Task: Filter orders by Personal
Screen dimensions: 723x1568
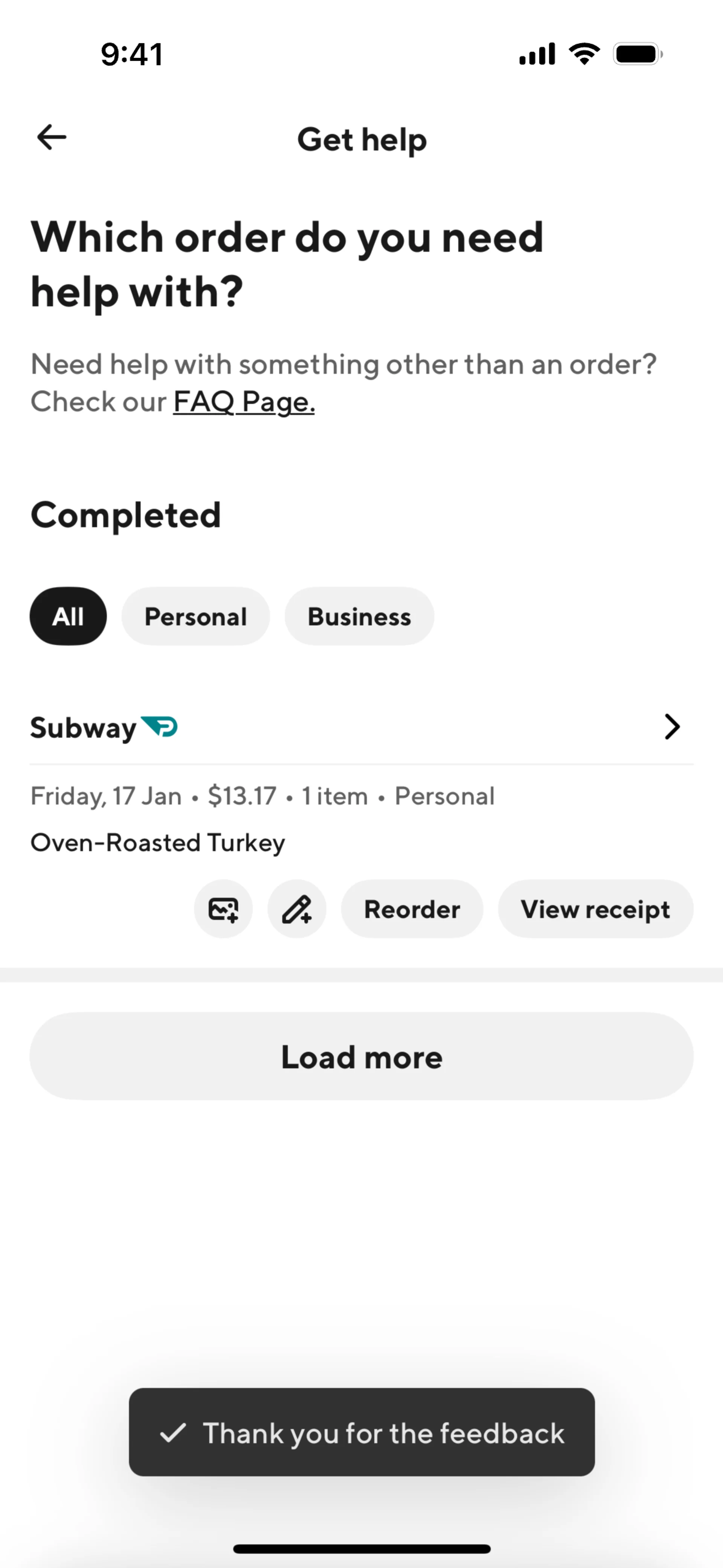Action: coord(195,616)
